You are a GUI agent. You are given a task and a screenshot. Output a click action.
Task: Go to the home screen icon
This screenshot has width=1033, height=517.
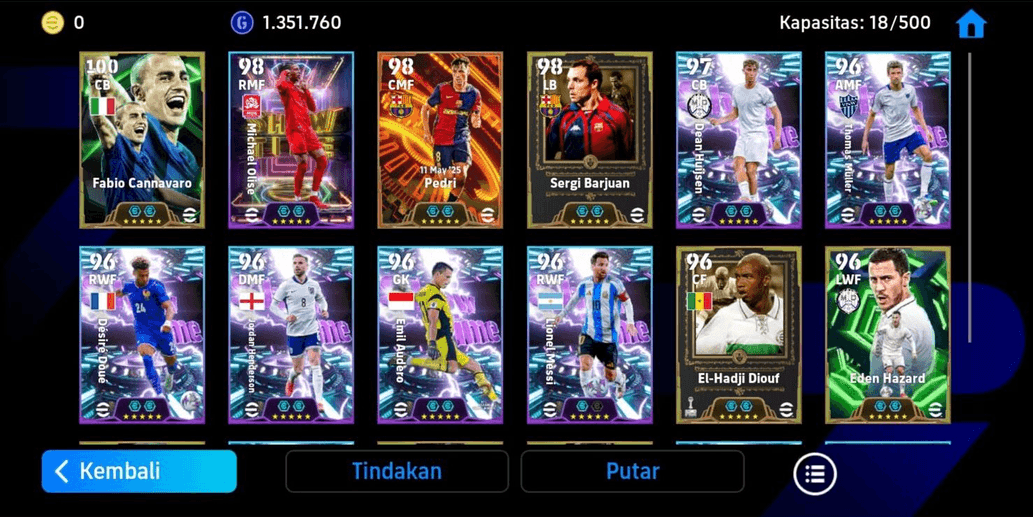pyautogui.click(x=971, y=24)
